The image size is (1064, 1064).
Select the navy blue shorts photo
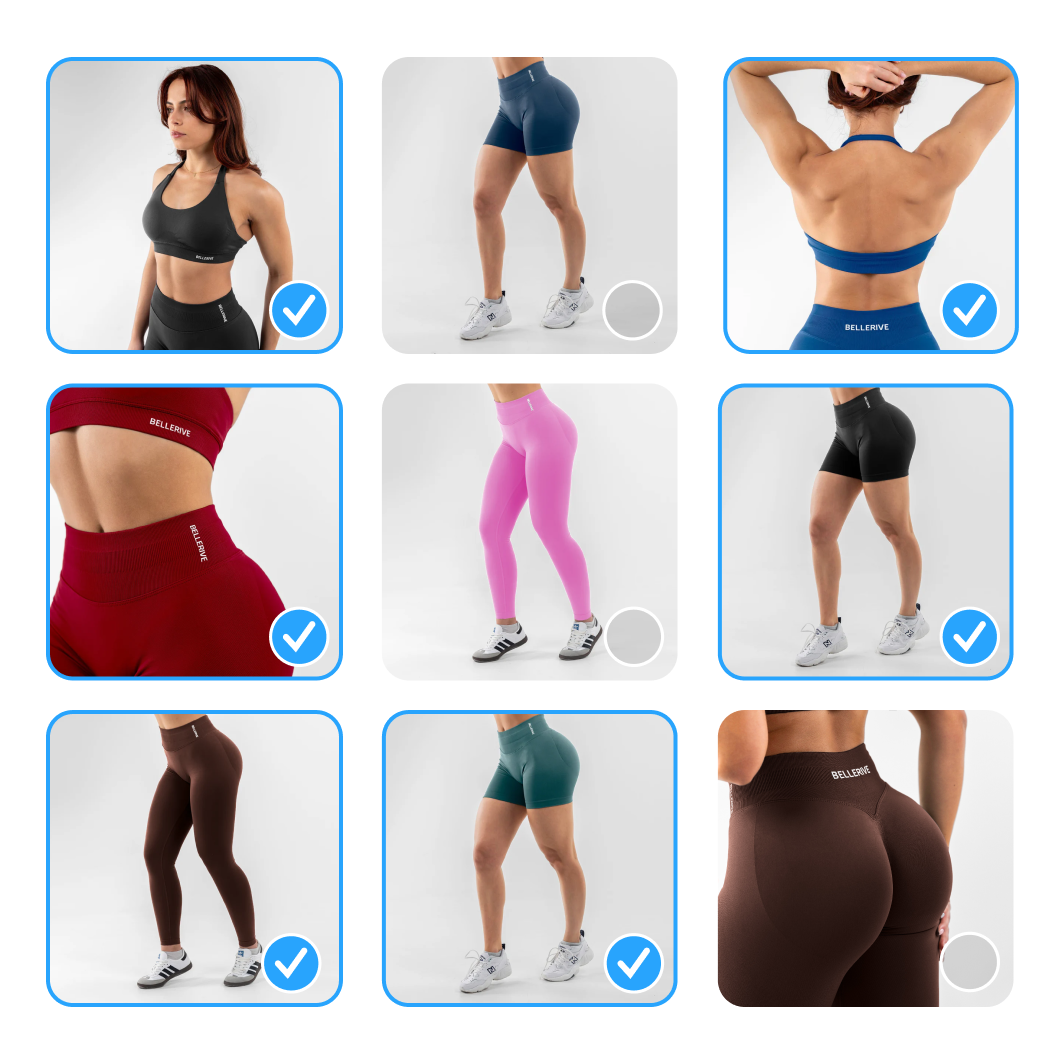tap(633, 310)
